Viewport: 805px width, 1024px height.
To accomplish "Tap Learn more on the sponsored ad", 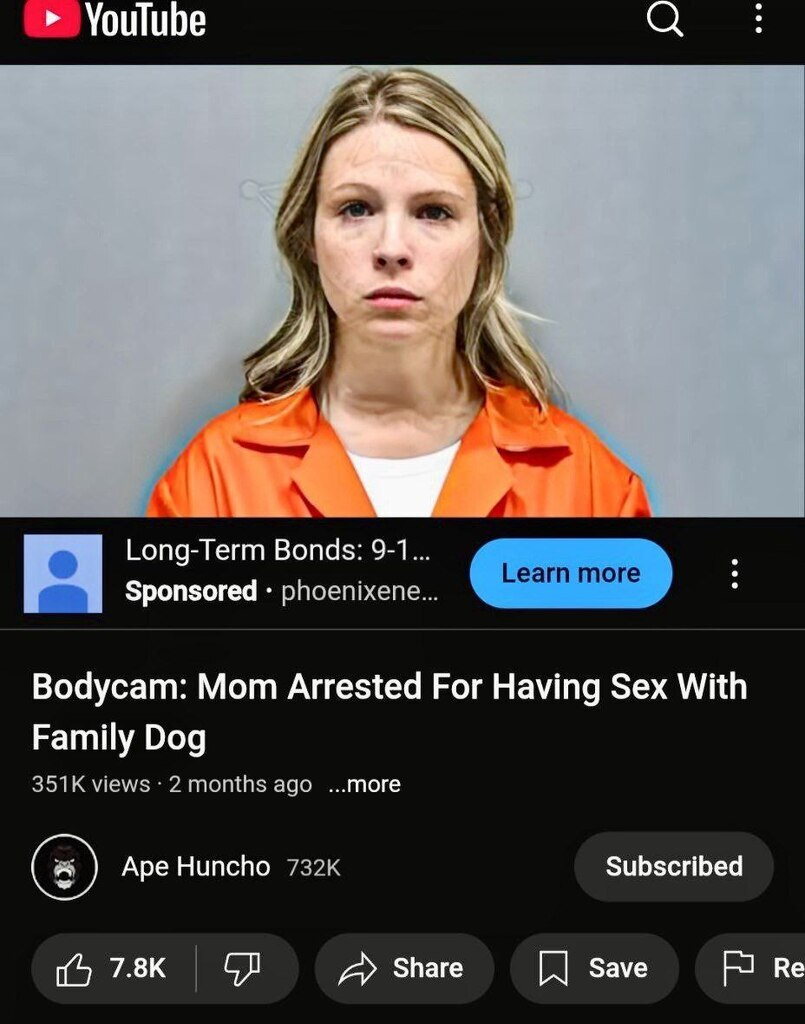I will coord(570,573).
